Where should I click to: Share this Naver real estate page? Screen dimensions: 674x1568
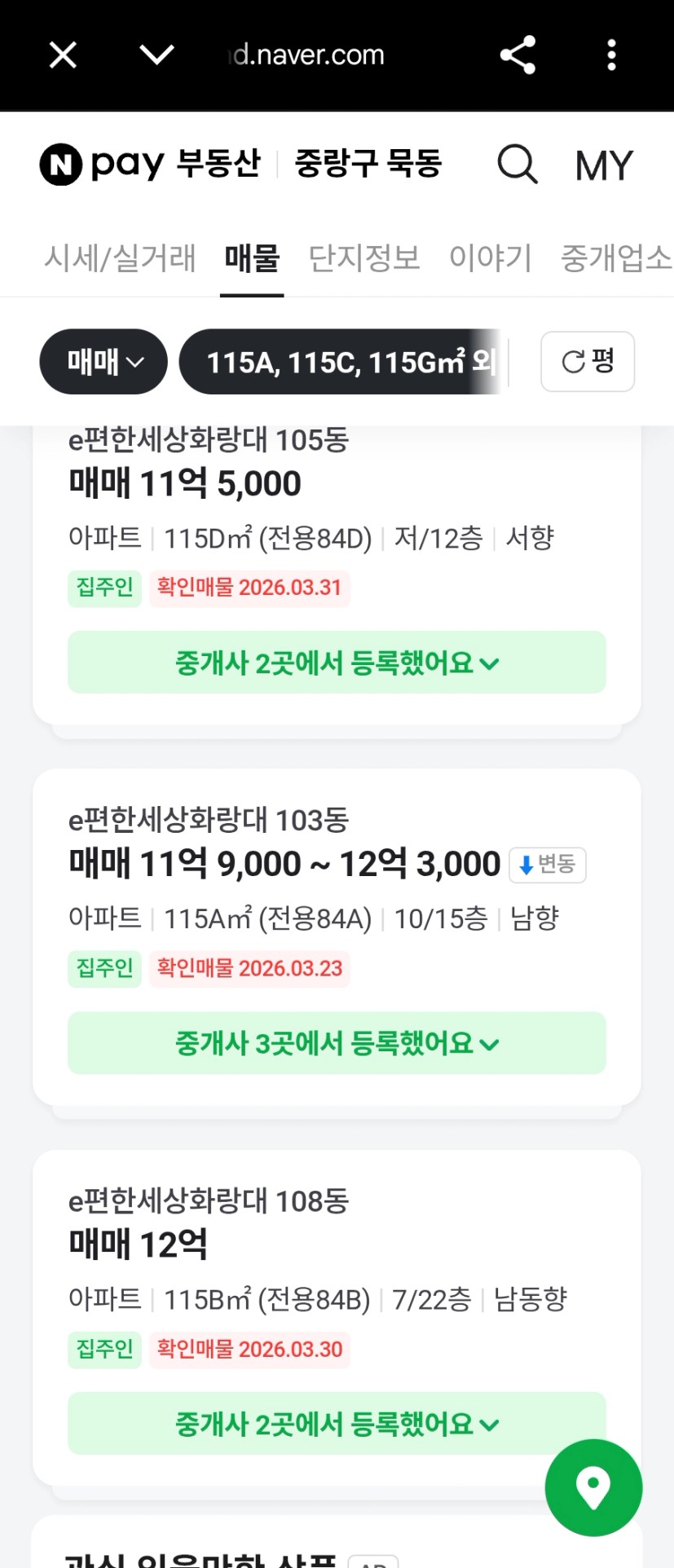[518, 55]
